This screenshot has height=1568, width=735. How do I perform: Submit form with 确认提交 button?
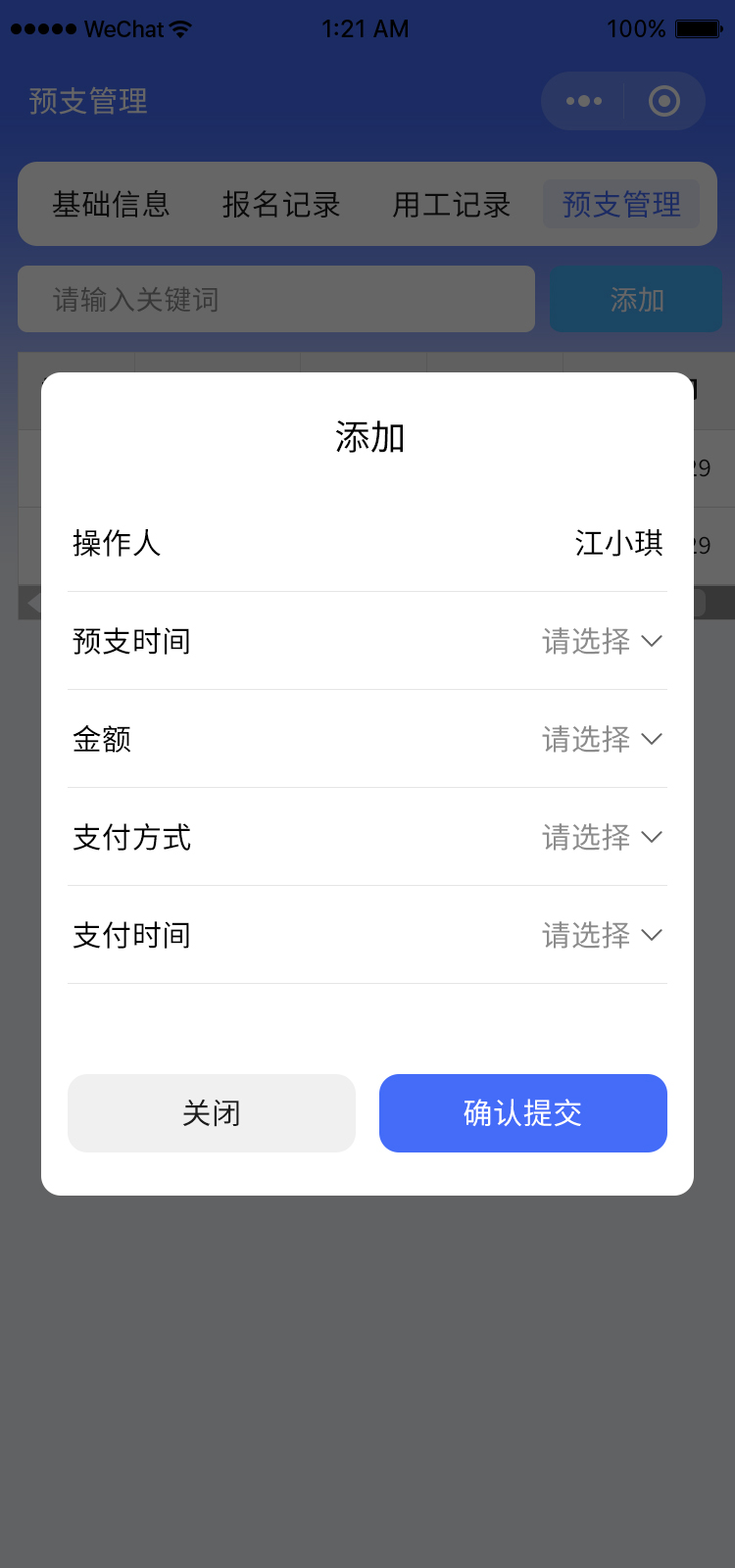(x=522, y=1113)
